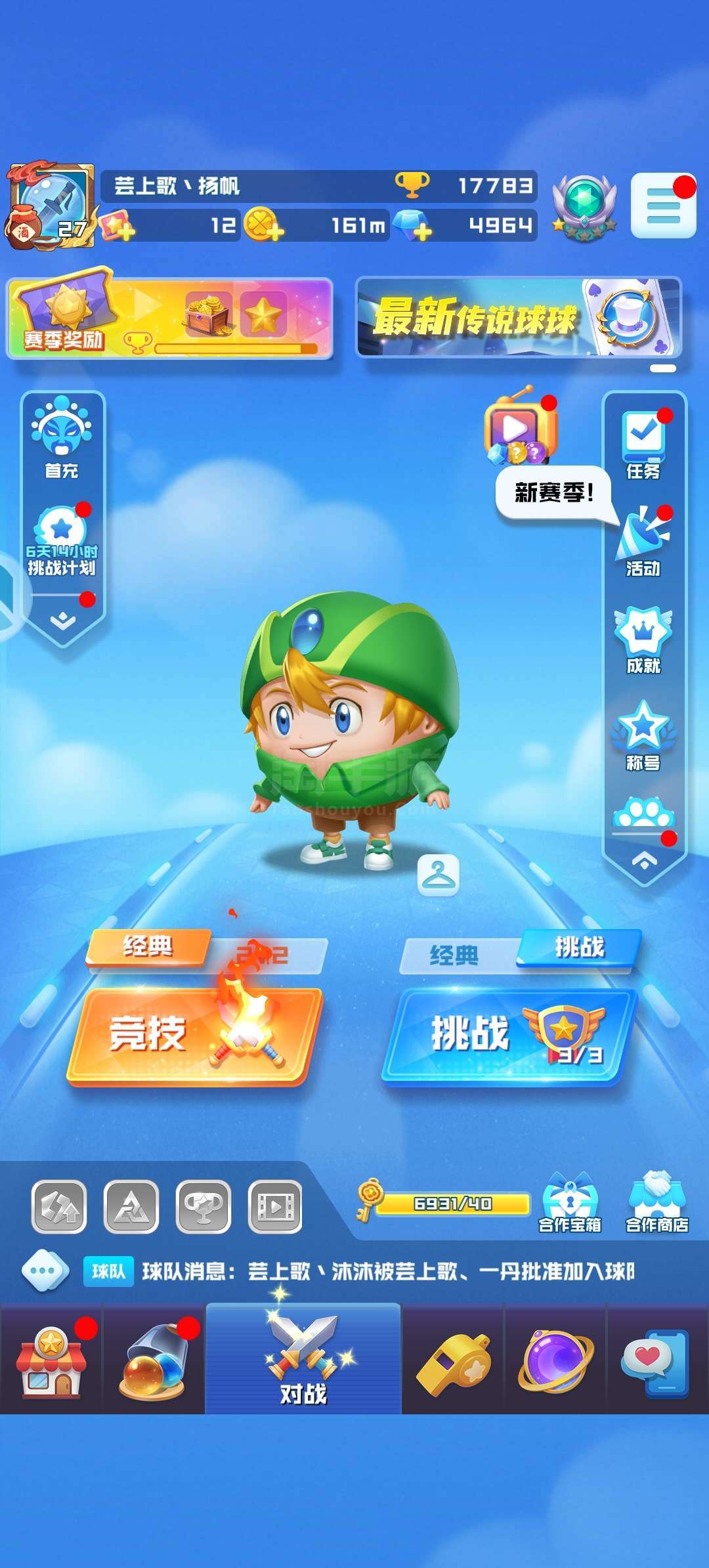Open 合作商店 co-op shop
Screen dimensions: 709x1568
656,1203
